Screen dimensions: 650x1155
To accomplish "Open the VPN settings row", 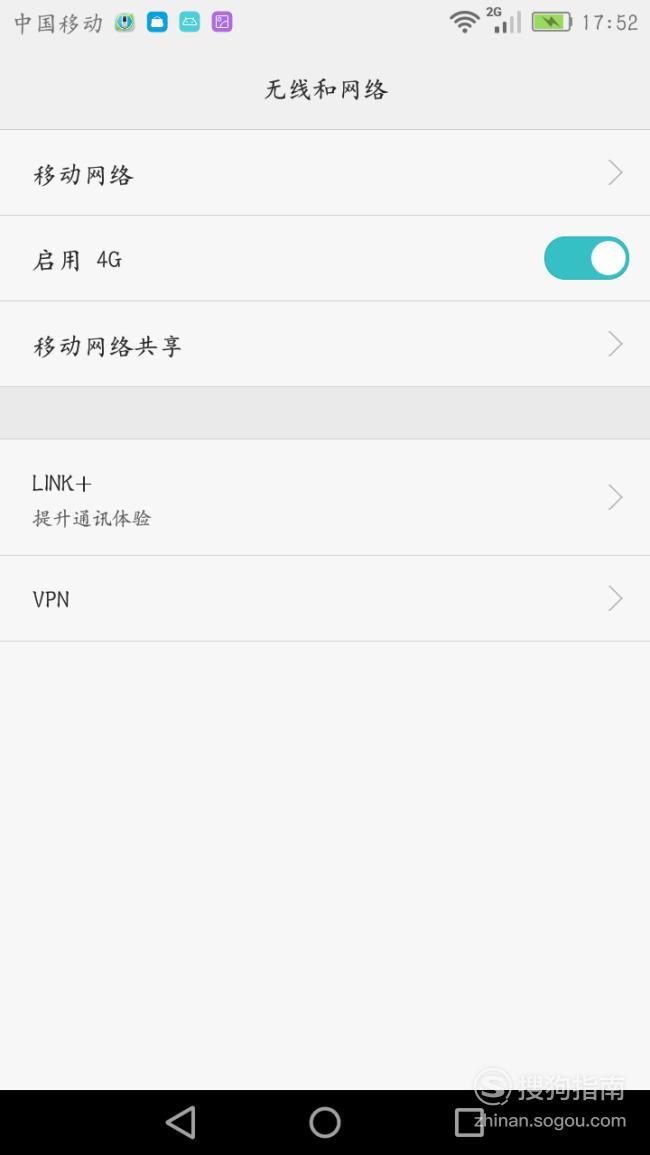I will click(x=325, y=599).
